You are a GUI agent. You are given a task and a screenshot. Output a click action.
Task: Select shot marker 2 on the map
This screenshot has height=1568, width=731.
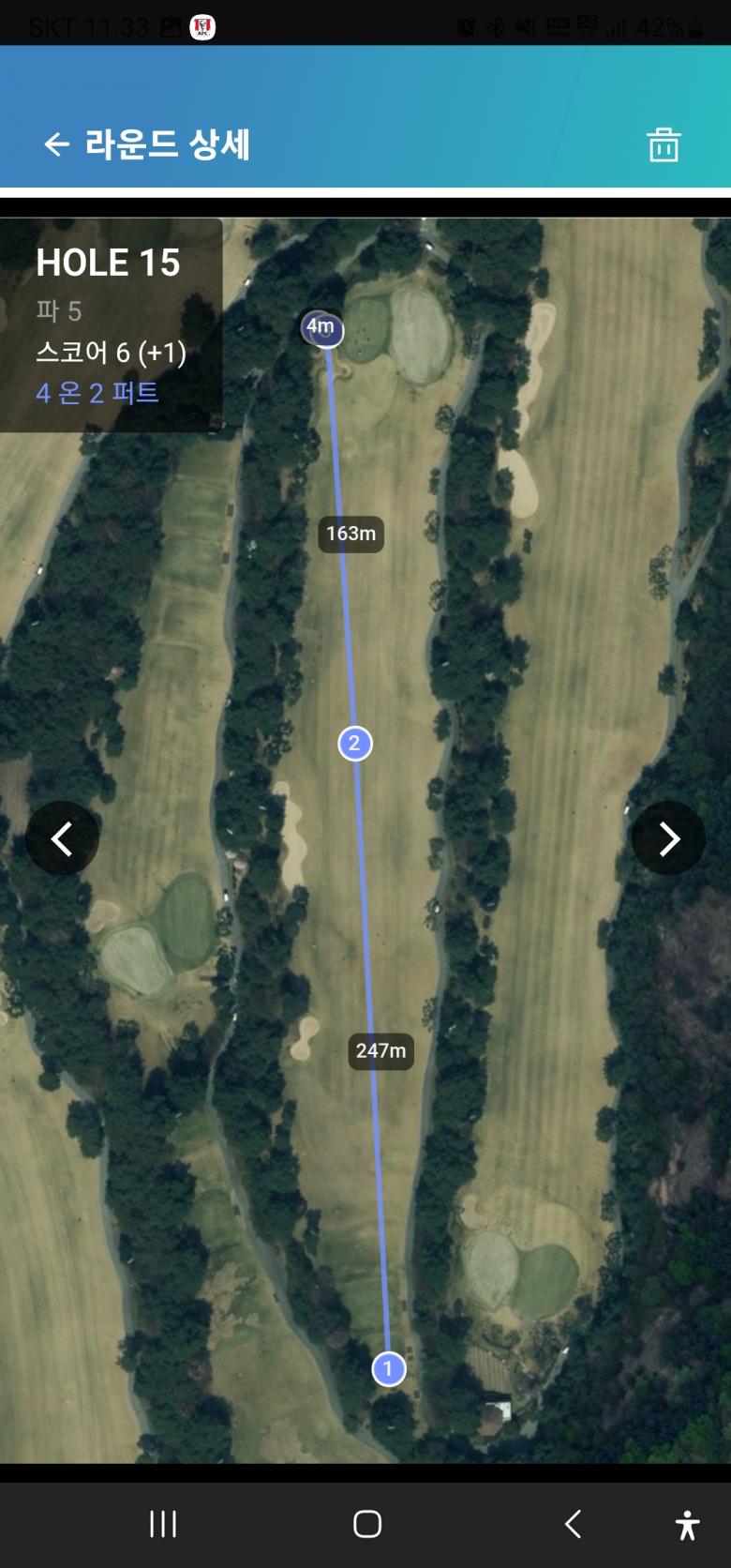point(354,744)
